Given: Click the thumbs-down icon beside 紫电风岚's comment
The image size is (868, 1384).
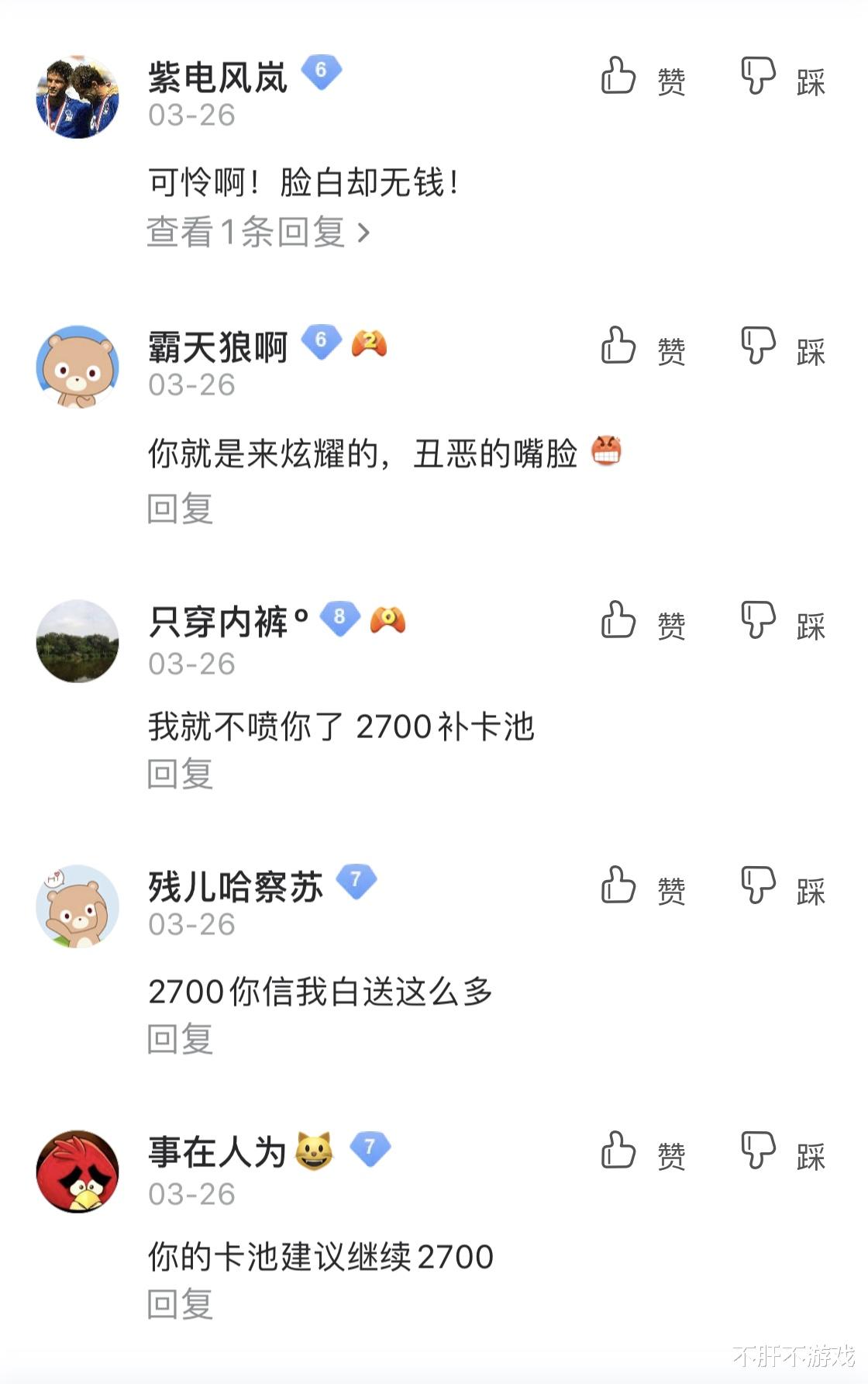Looking at the screenshot, I should 757,77.
